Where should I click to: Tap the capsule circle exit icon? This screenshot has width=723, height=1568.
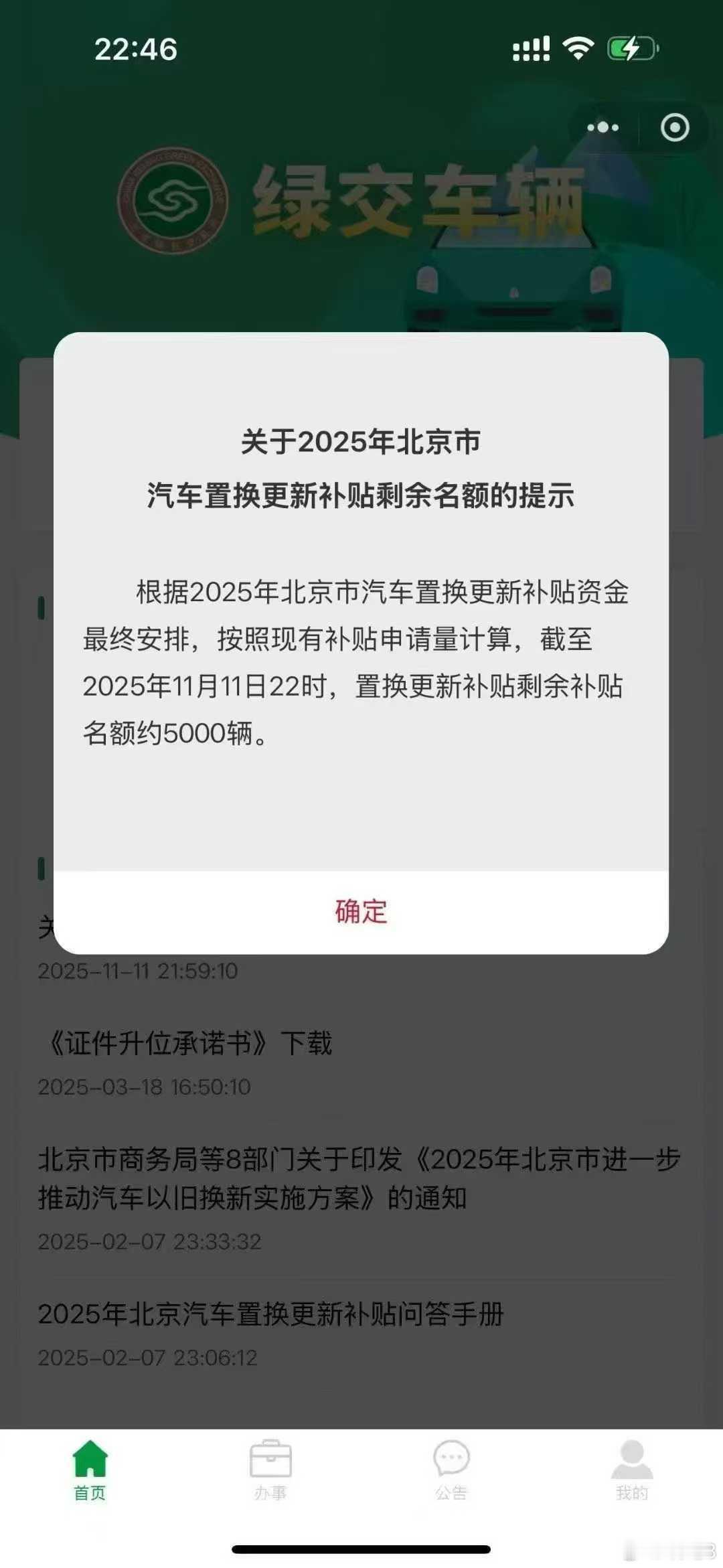(x=676, y=126)
